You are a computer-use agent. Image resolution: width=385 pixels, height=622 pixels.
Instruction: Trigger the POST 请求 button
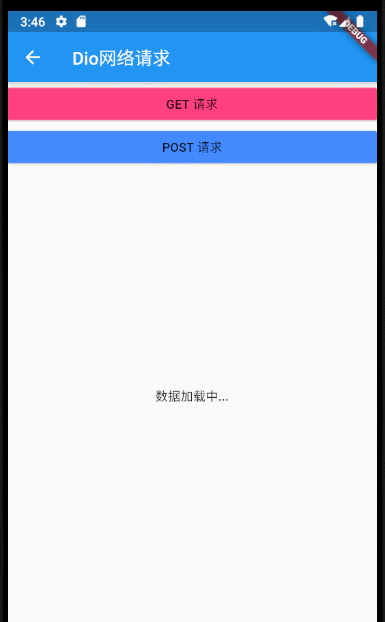192,147
